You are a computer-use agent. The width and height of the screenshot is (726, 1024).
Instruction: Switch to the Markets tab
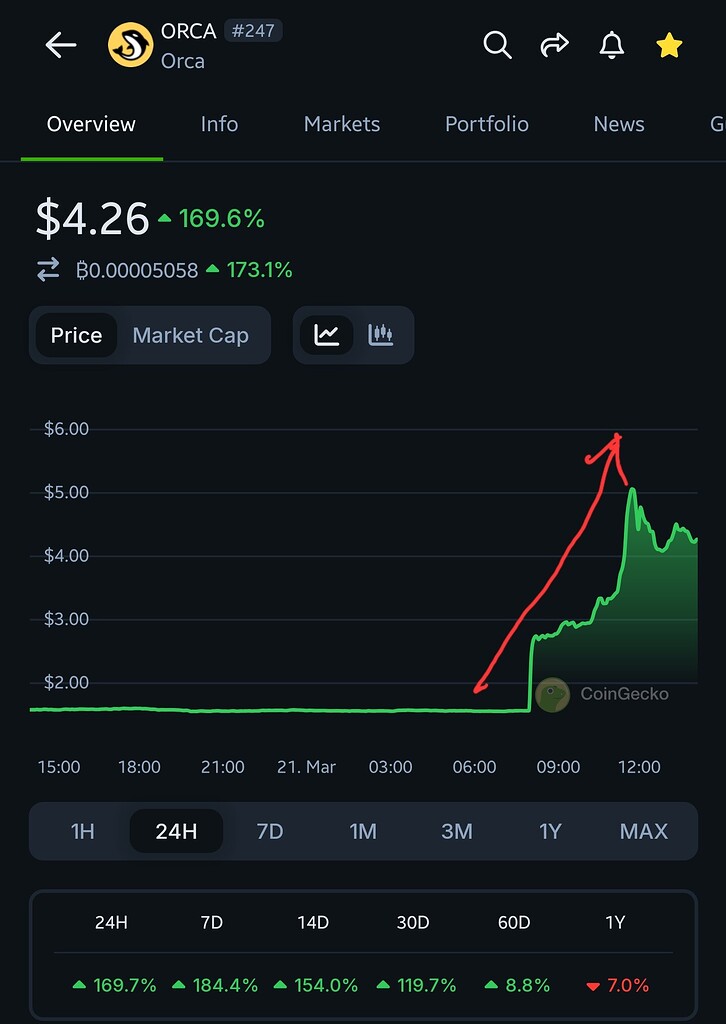click(342, 124)
